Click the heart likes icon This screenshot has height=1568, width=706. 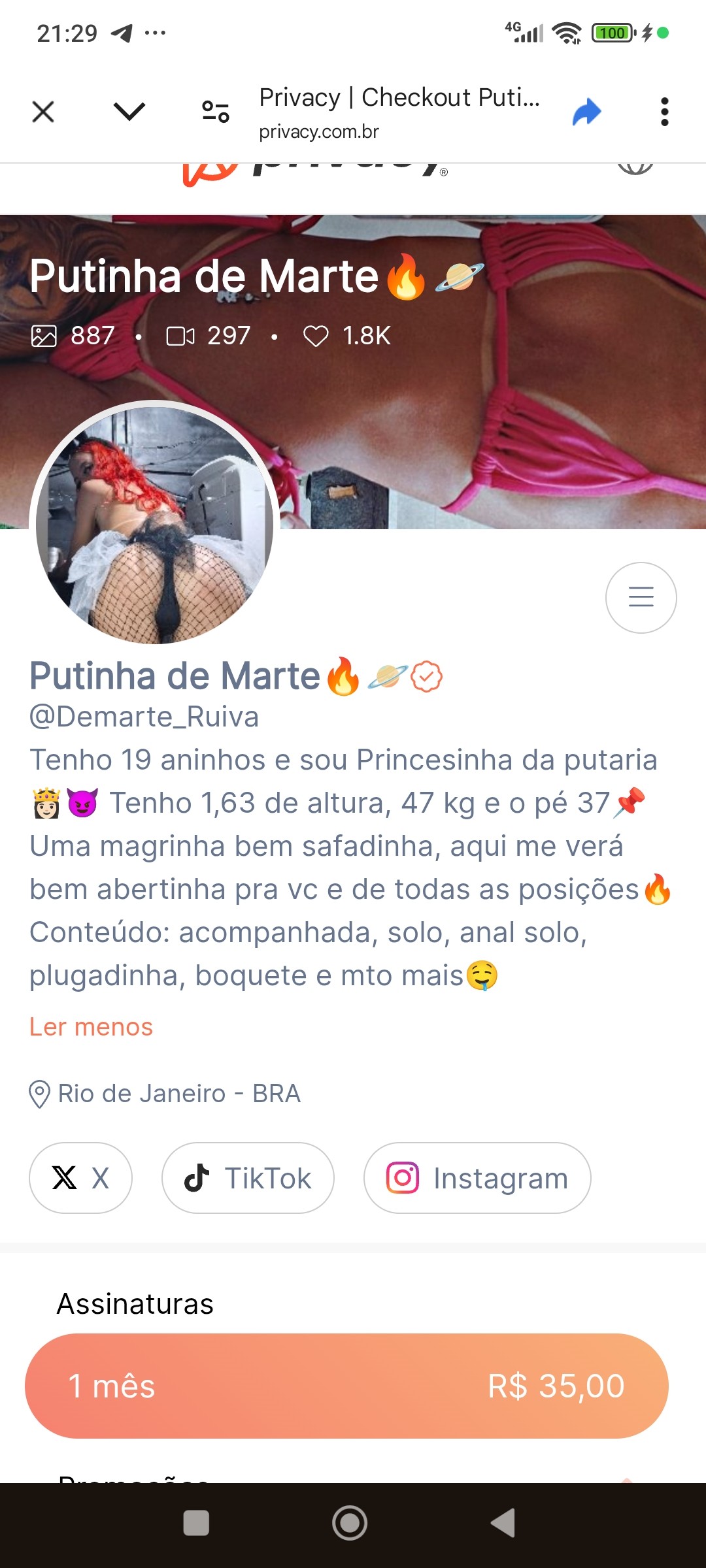[x=316, y=336]
